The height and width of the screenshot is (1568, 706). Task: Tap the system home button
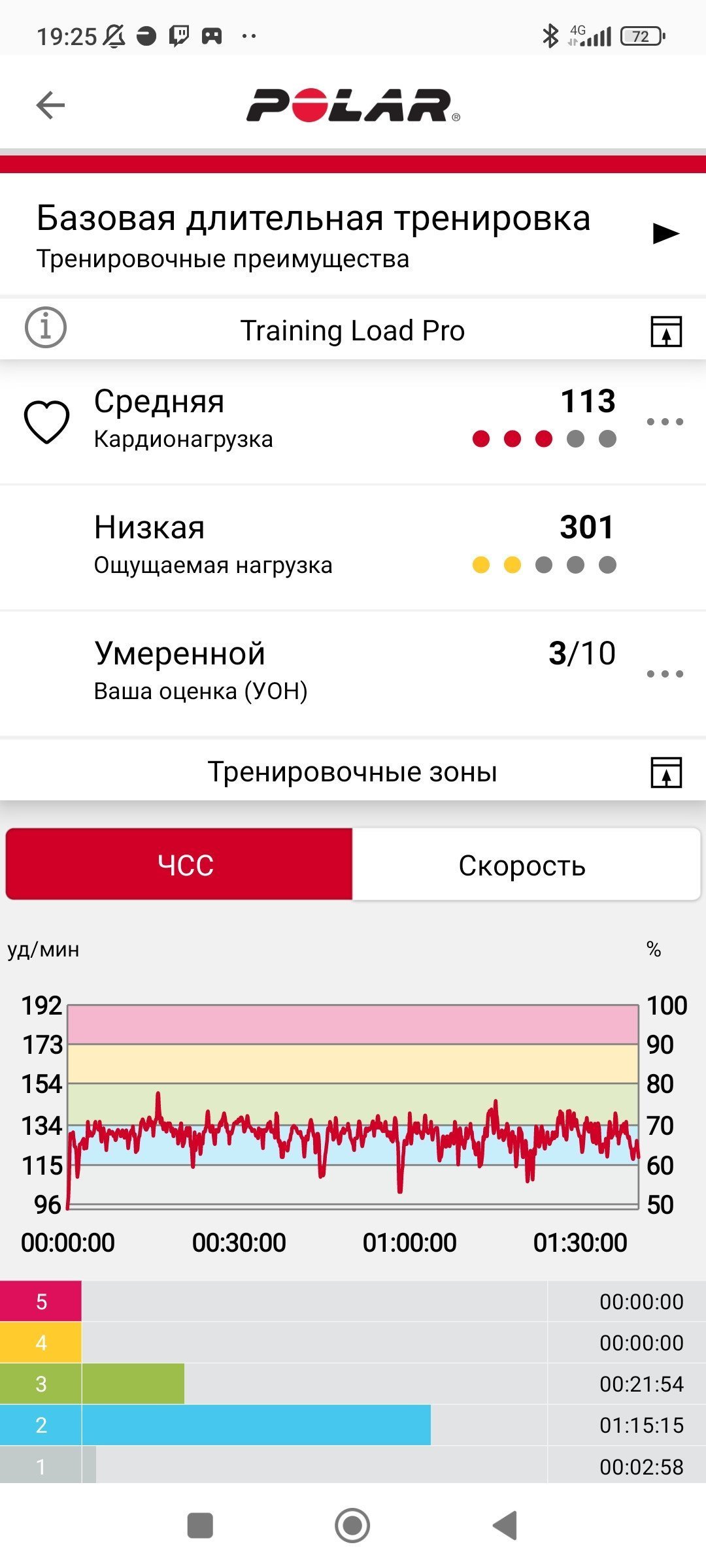point(352,1526)
